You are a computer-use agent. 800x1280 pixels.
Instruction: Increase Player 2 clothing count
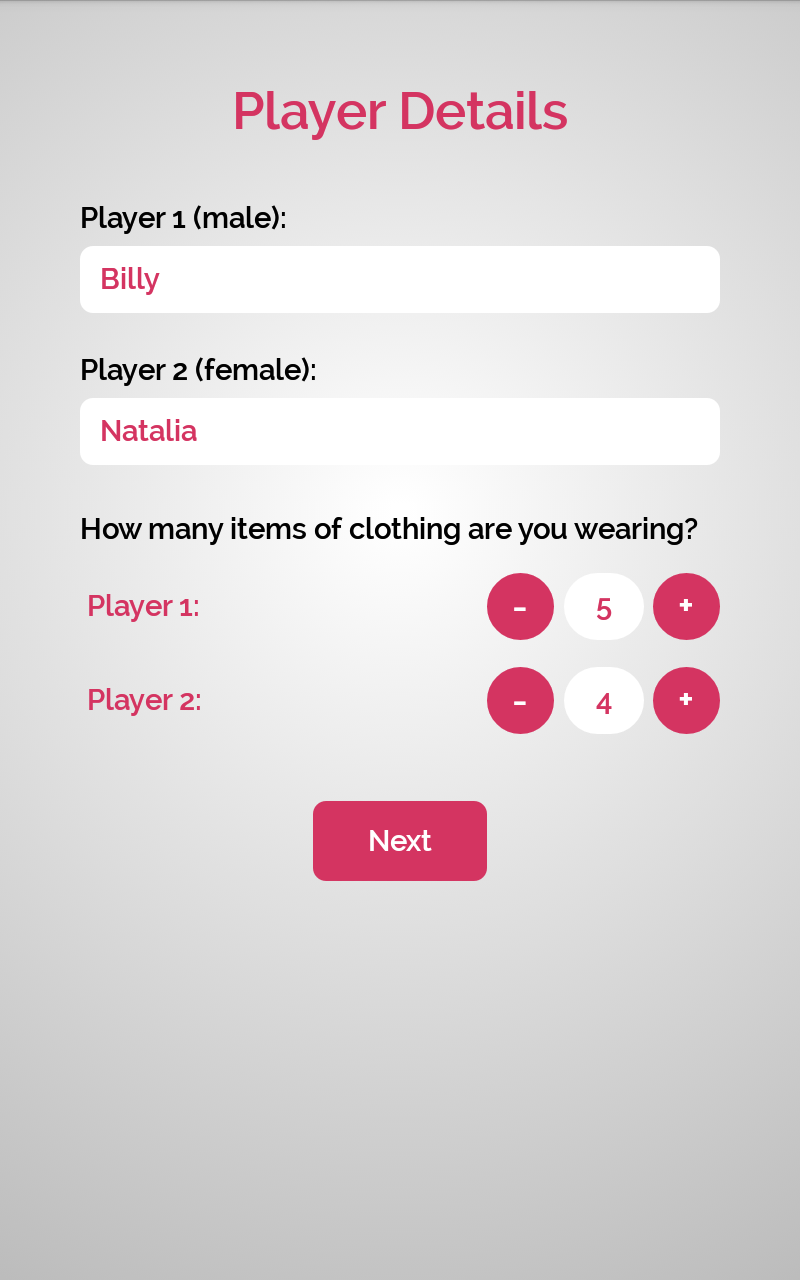point(686,701)
